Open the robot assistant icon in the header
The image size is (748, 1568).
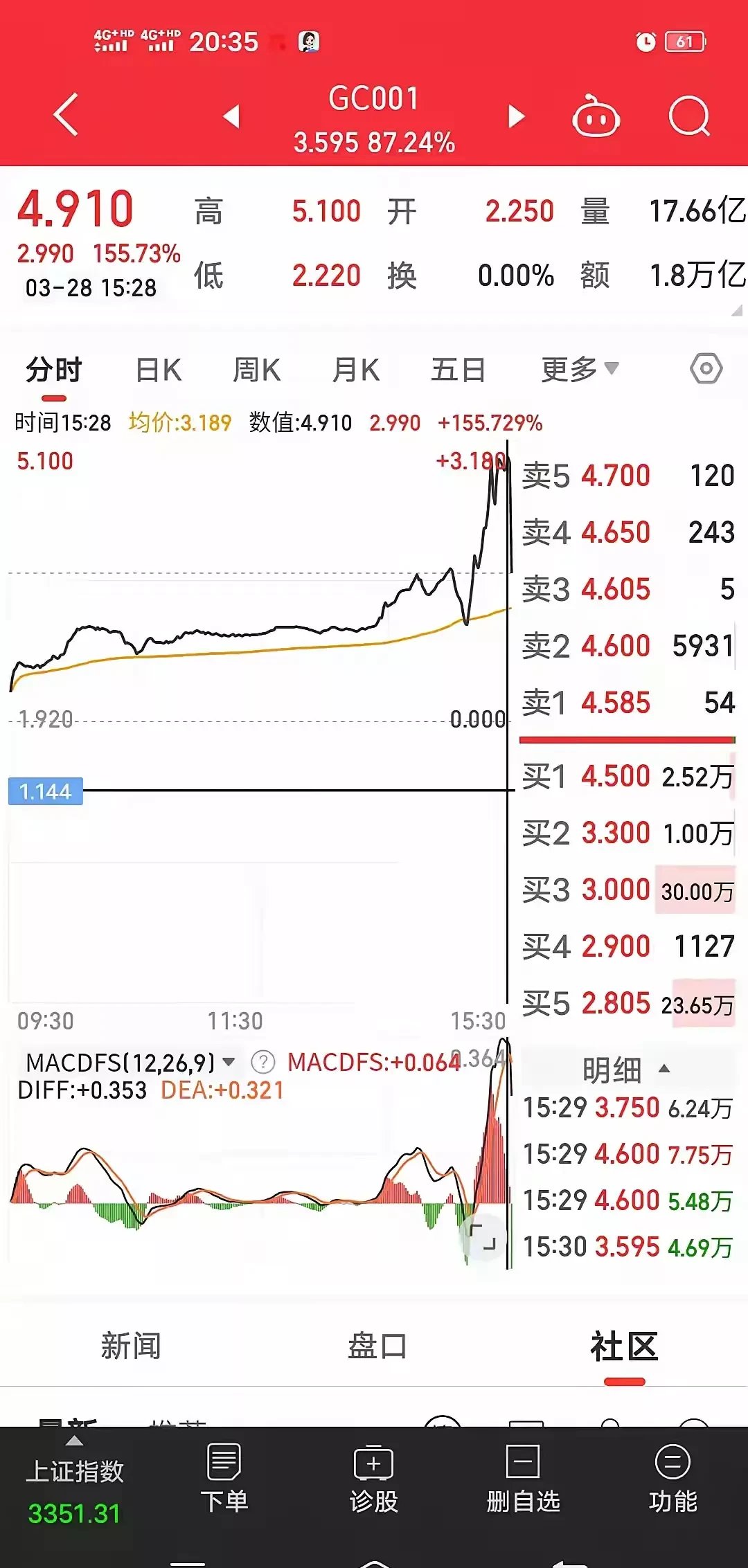tap(597, 116)
